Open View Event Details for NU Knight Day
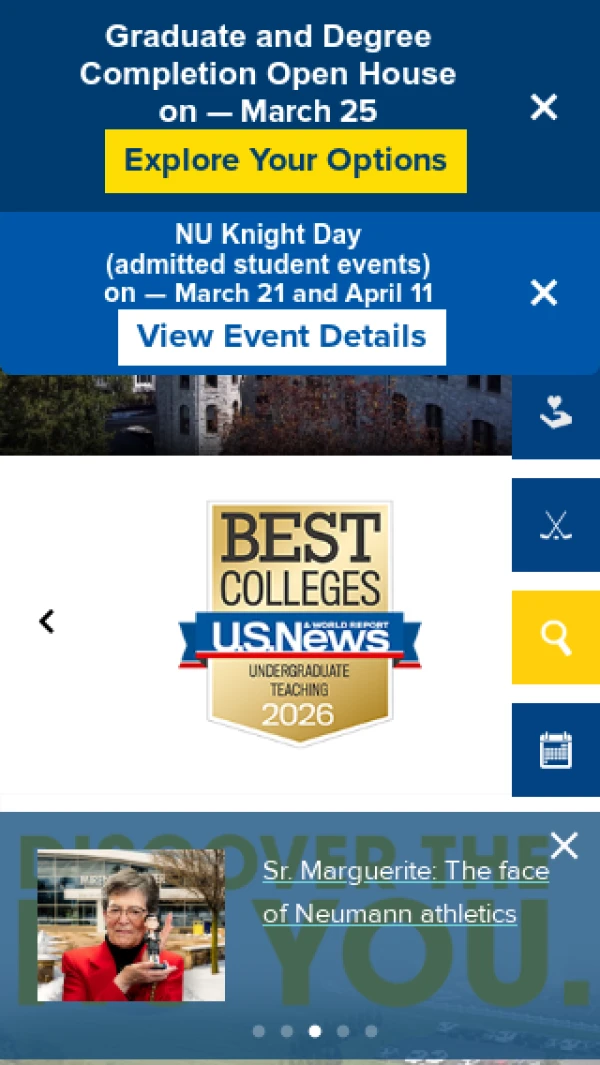Viewport: 600px width, 1065px height. (281, 337)
